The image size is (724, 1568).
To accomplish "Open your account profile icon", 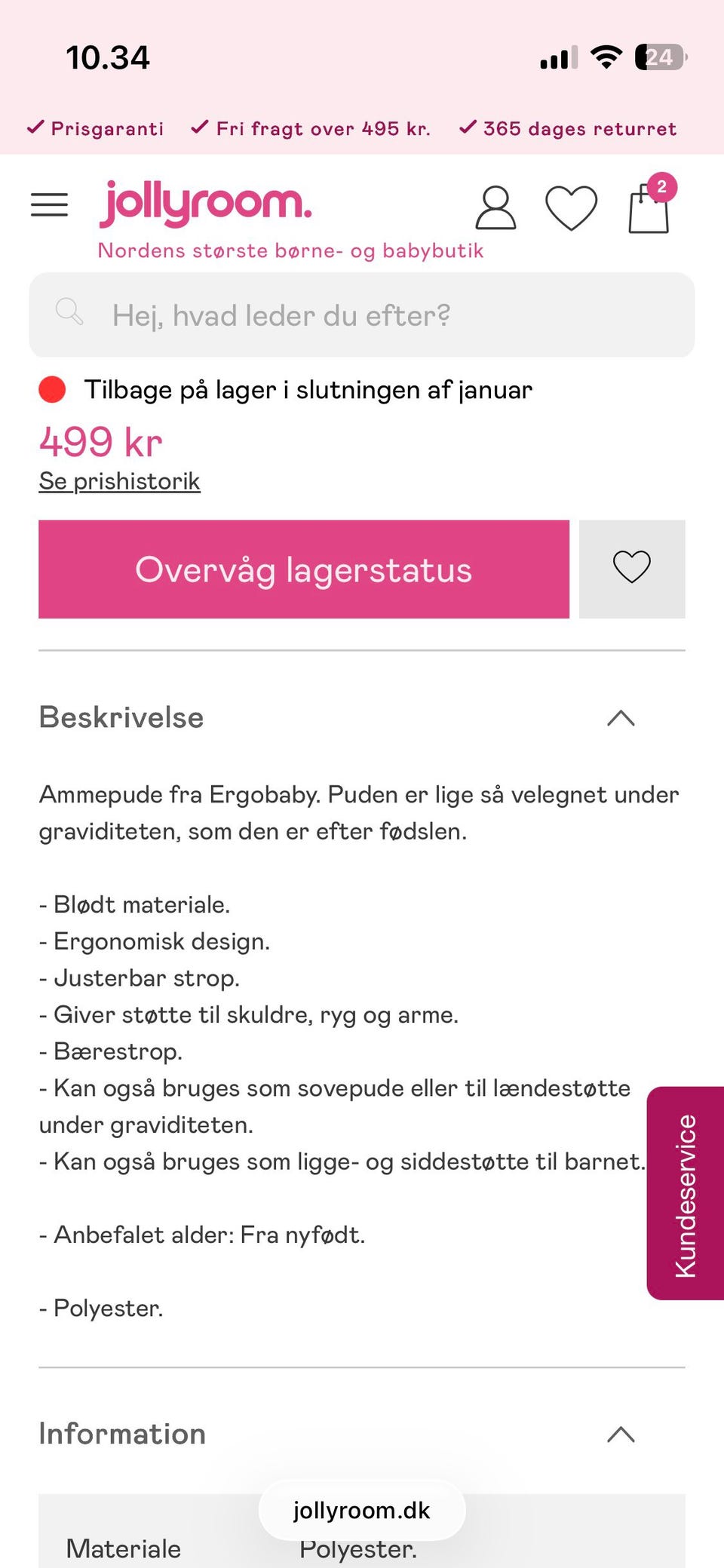I will pos(495,208).
